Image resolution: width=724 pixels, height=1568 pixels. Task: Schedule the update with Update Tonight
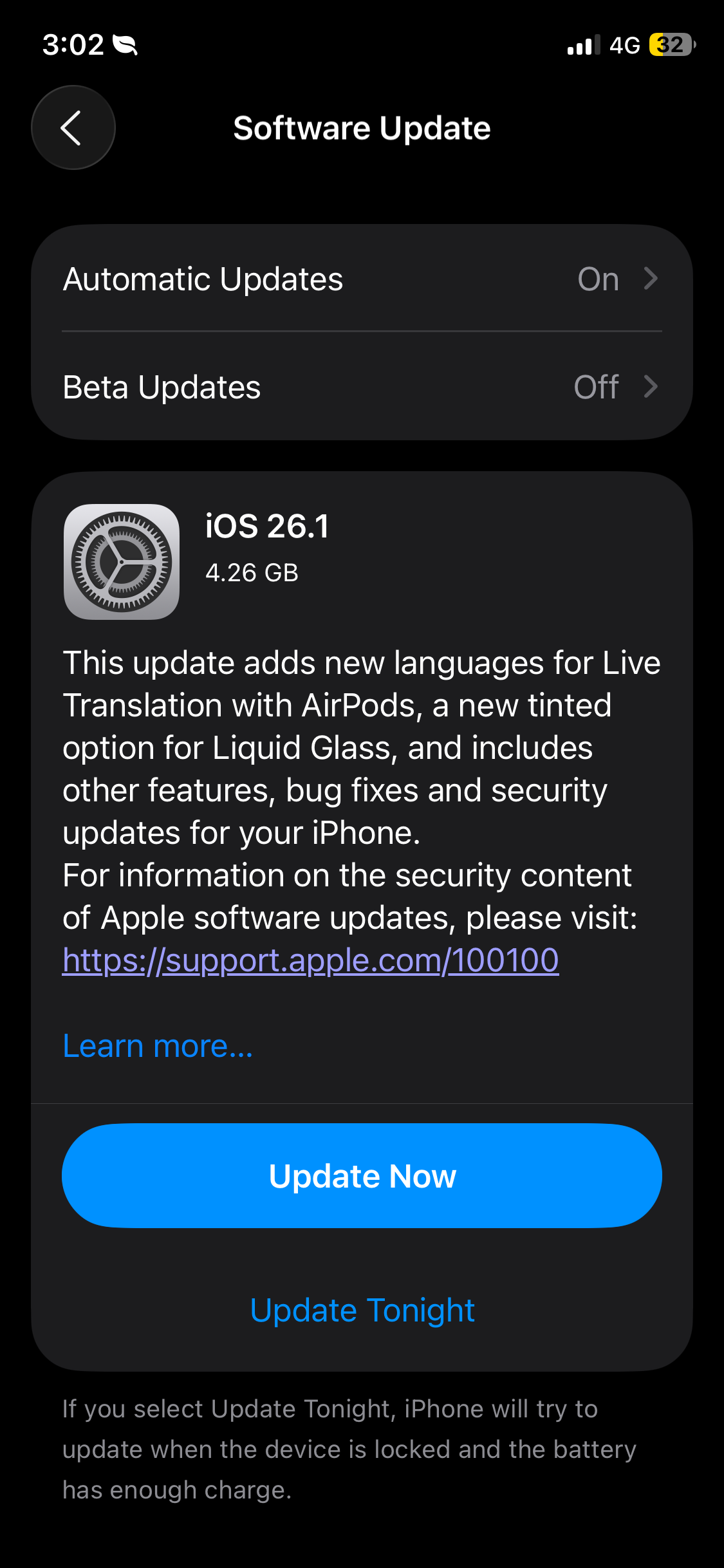point(362,1311)
